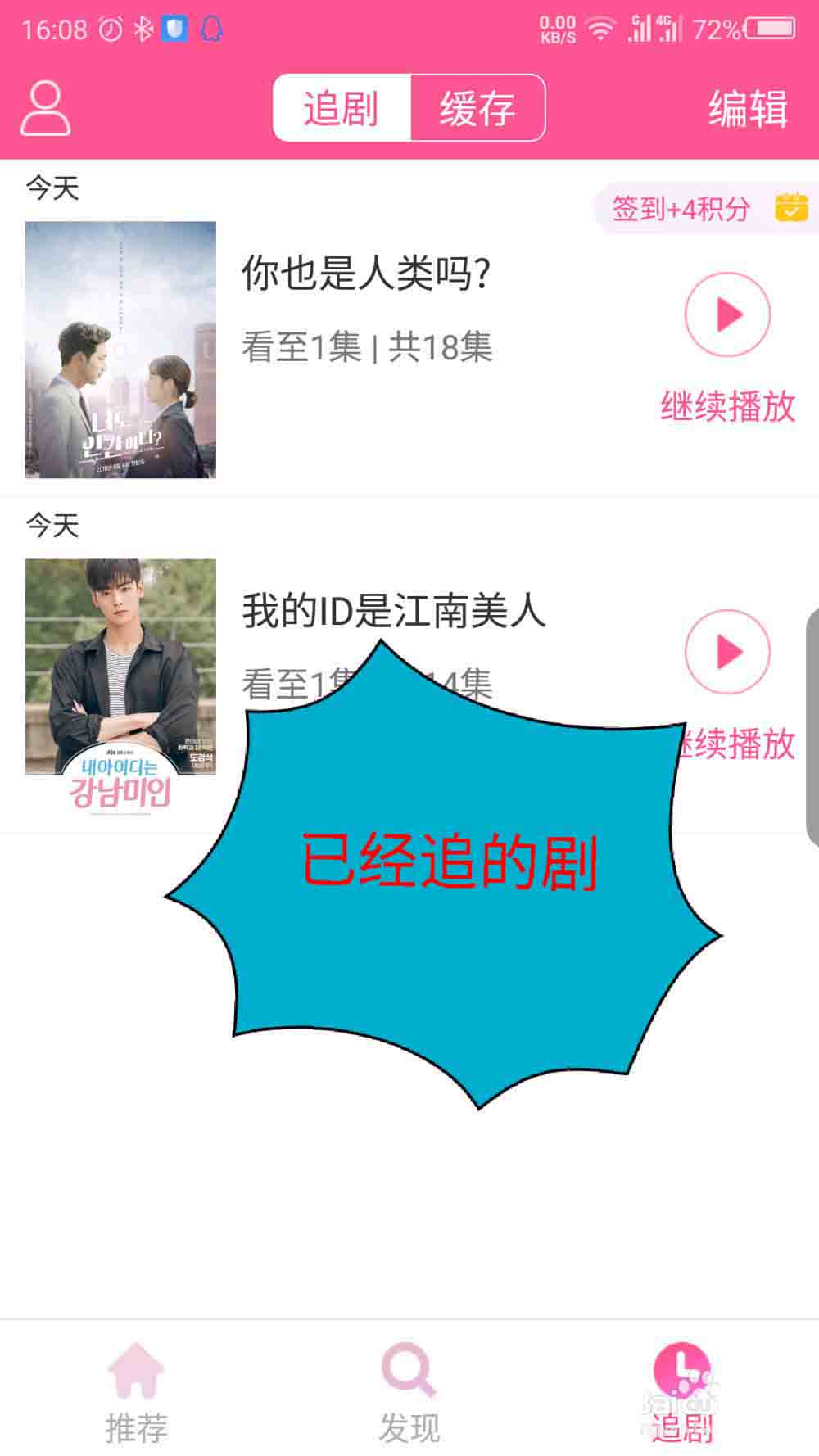This screenshot has width=819, height=1456.
Task: Select the 追剧 top tab
Action: coord(342,108)
